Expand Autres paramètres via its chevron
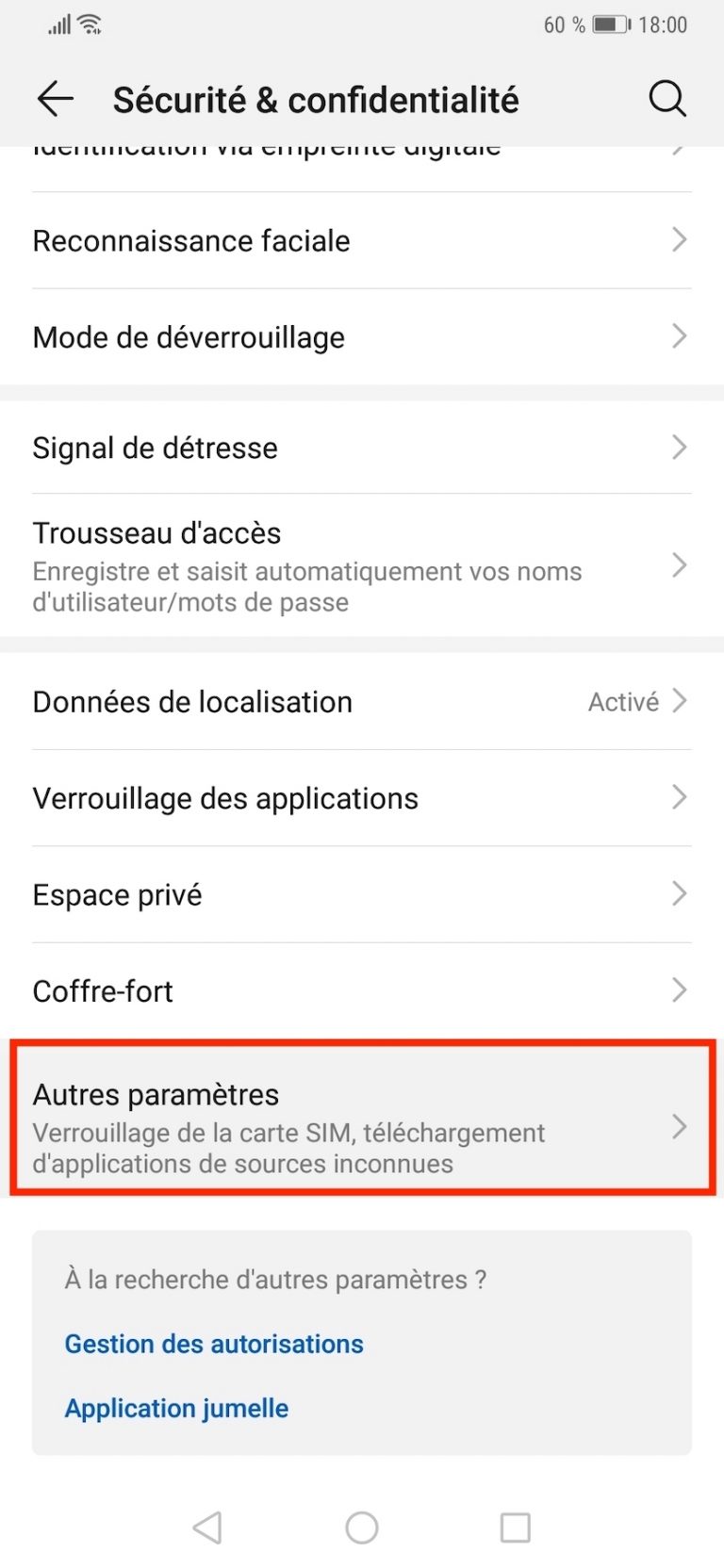Viewport: 724px width, 1568px height. 679,1126
